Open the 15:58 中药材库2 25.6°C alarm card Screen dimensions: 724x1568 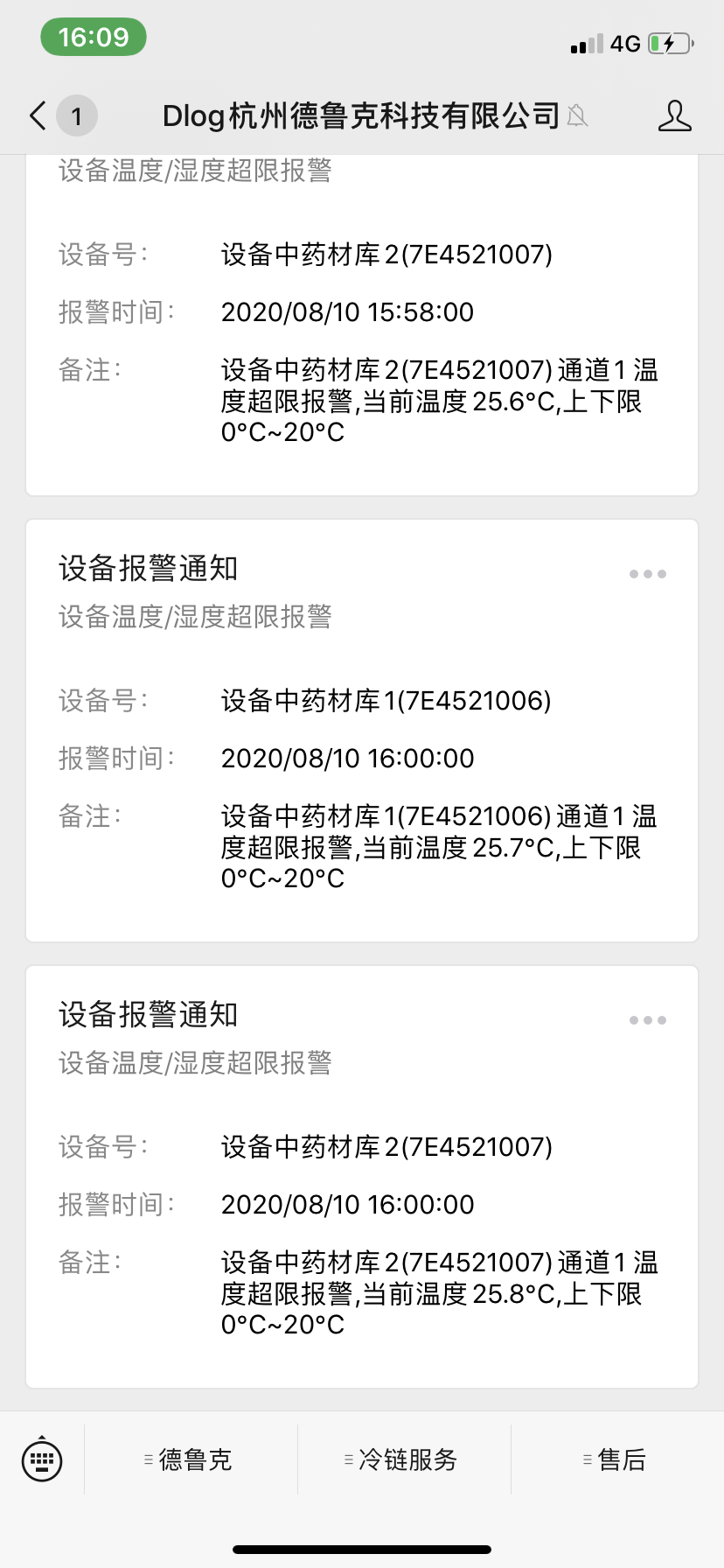362,325
